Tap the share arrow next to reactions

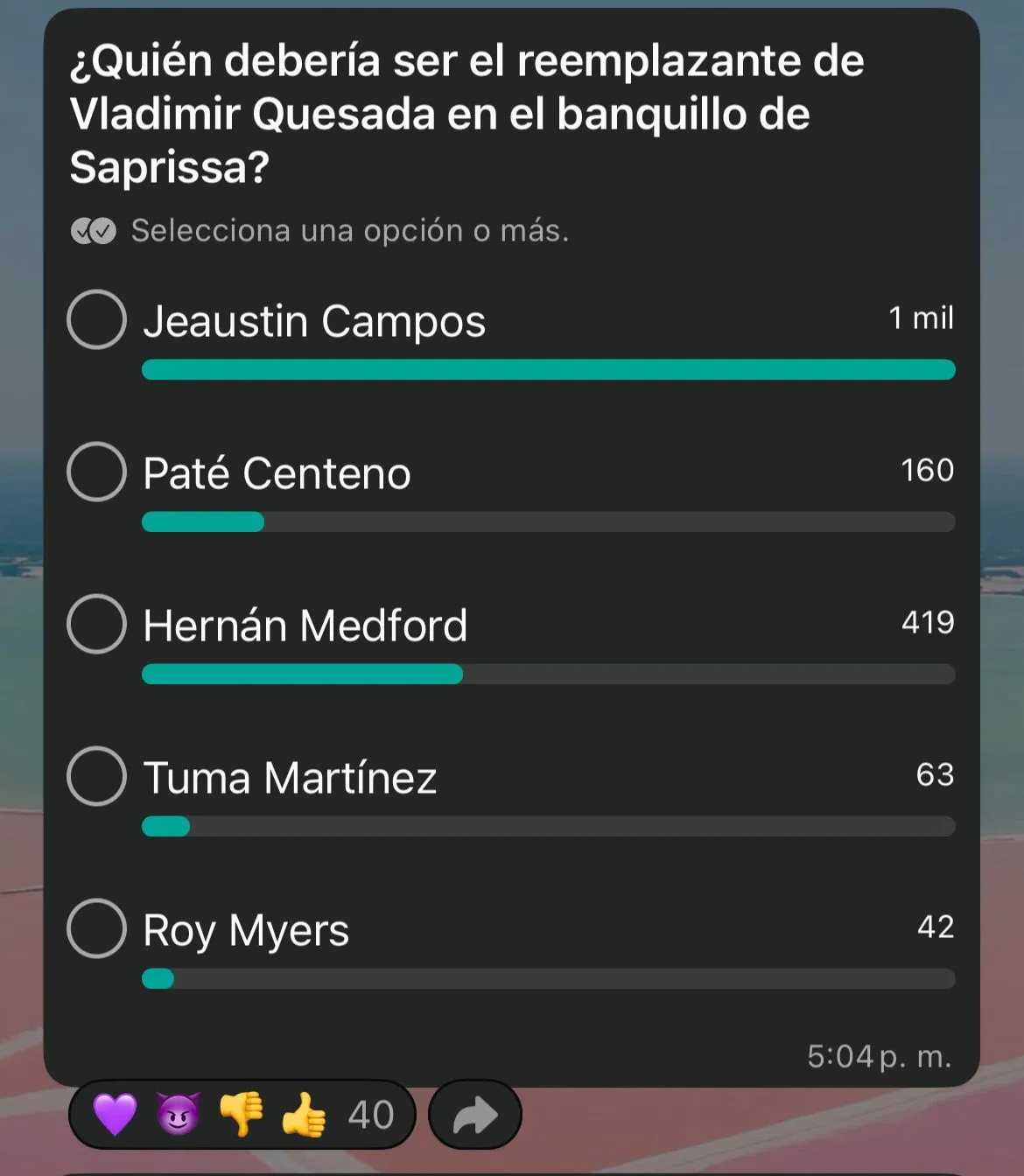pyautogui.click(x=473, y=1113)
